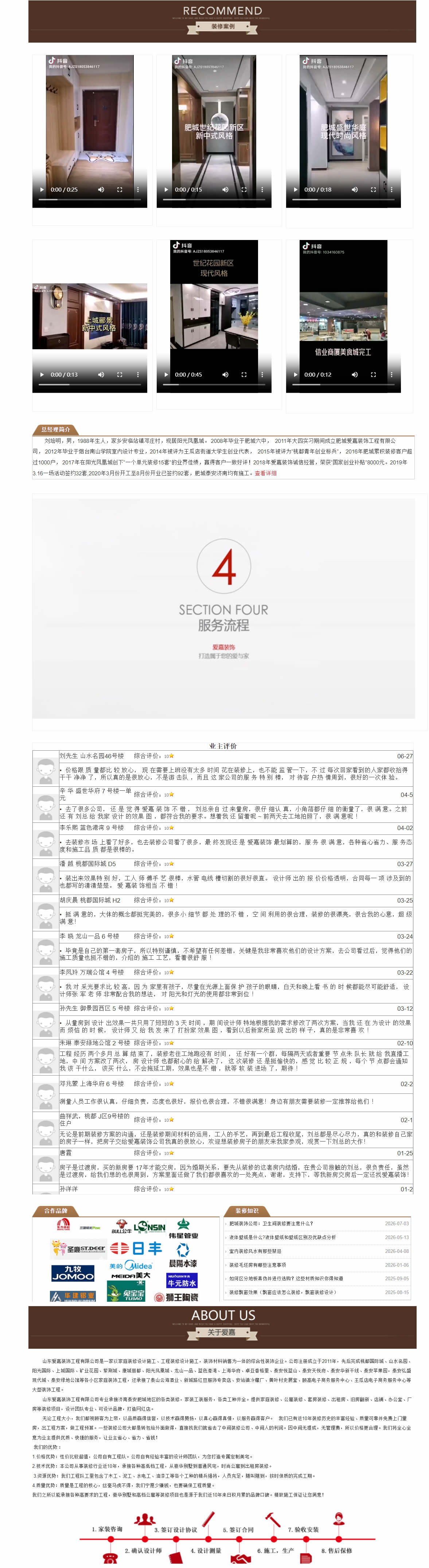The image size is (429, 1568).
Task: Mute the 肥城盛世华庭 现代时尚风格 video
Action: pyautogui.click(x=355, y=189)
